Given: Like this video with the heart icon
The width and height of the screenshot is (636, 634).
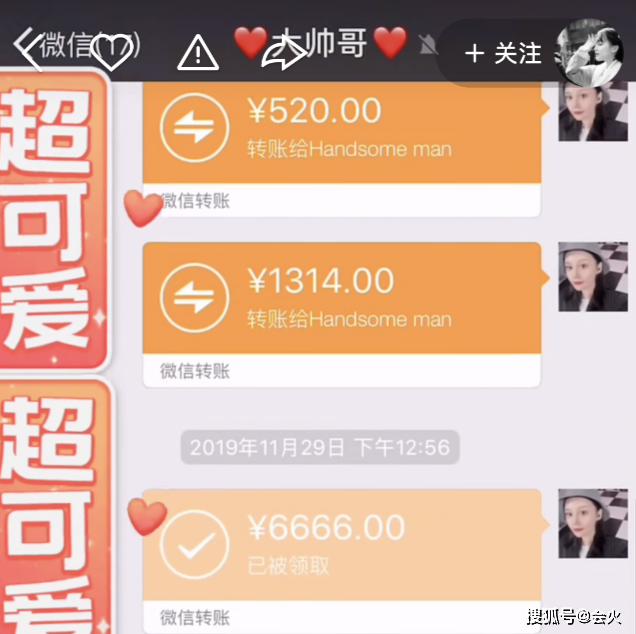Looking at the screenshot, I should [112, 51].
